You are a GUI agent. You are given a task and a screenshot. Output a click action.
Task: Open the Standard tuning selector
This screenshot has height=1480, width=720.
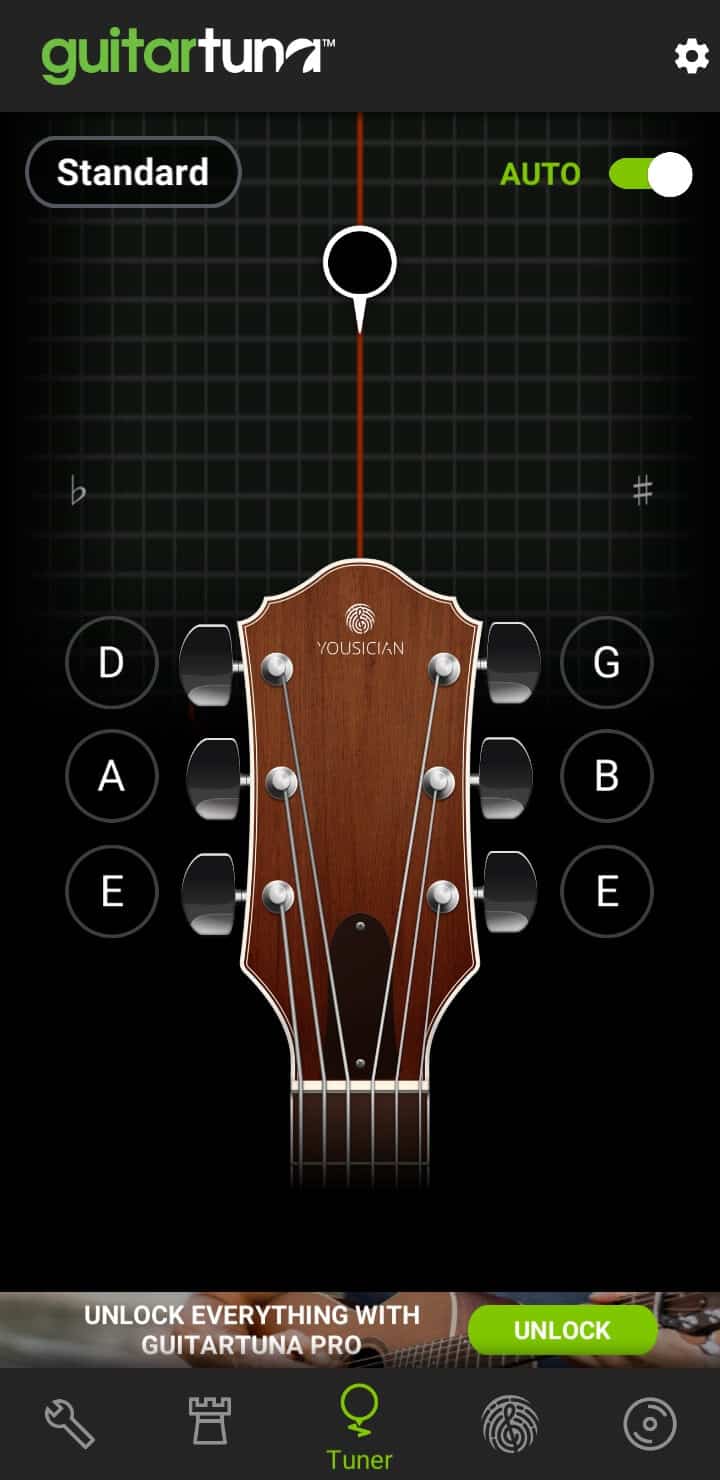[x=132, y=172]
